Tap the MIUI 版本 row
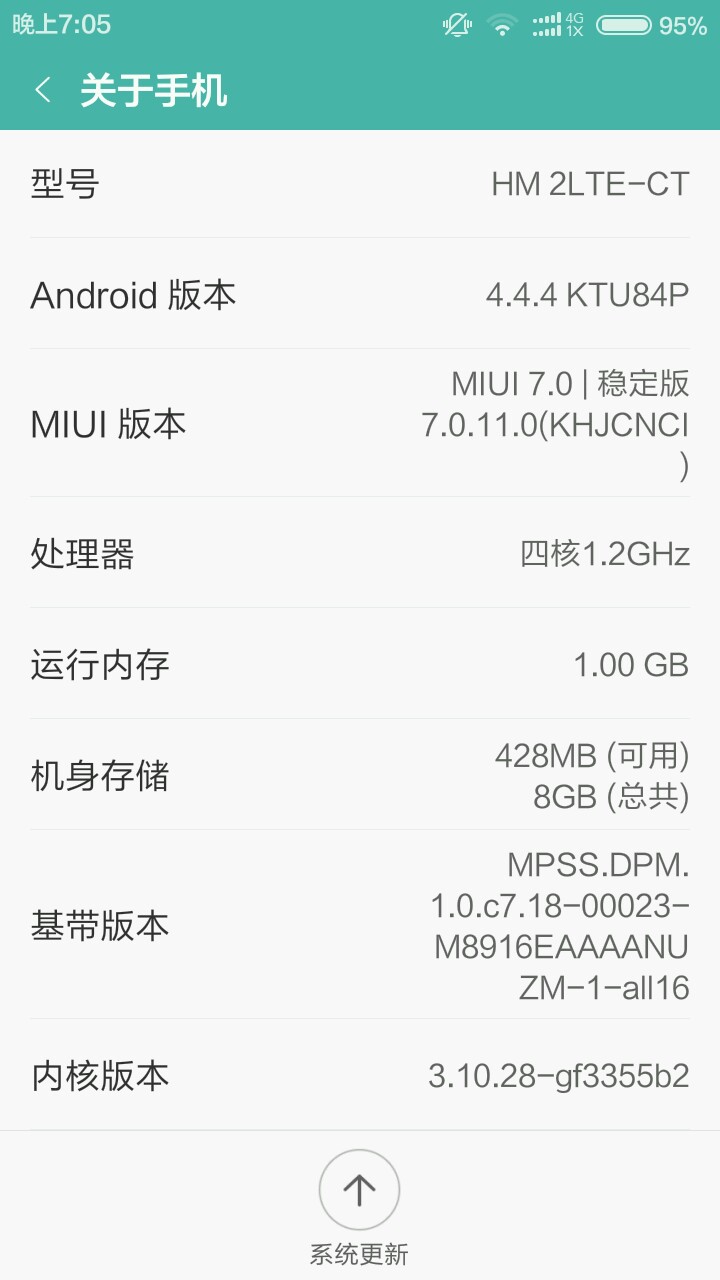 pyautogui.click(x=360, y=423)
